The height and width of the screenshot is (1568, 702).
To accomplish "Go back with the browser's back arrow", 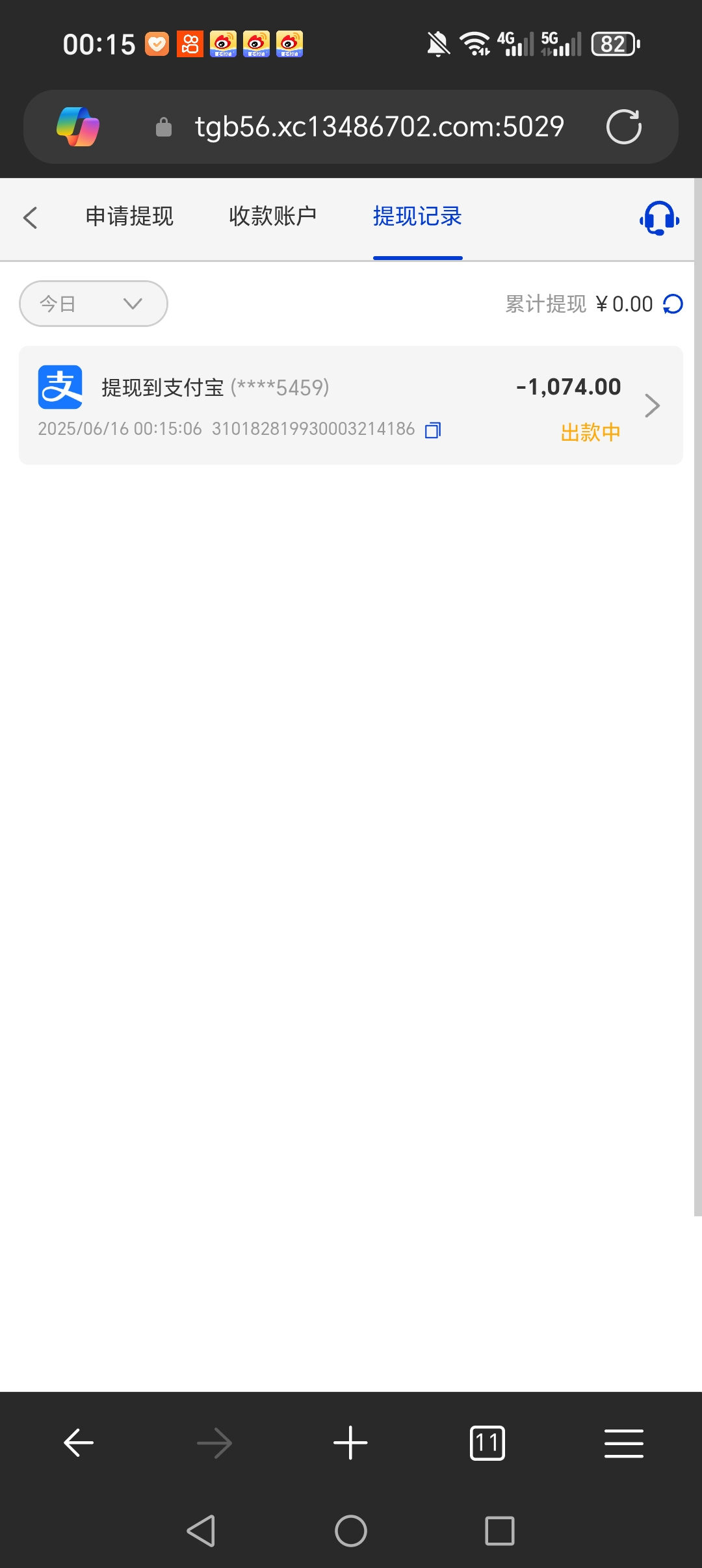I will [x=79, y=1443].
